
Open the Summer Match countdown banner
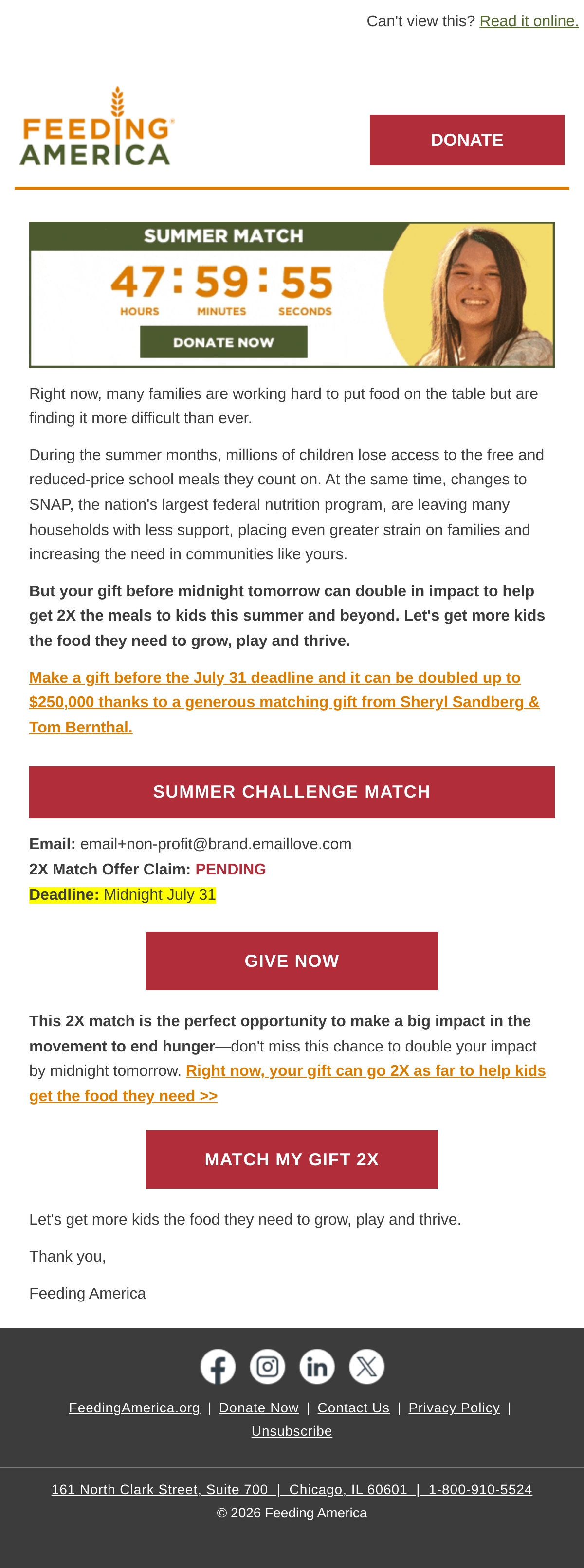tap(292, 295)
